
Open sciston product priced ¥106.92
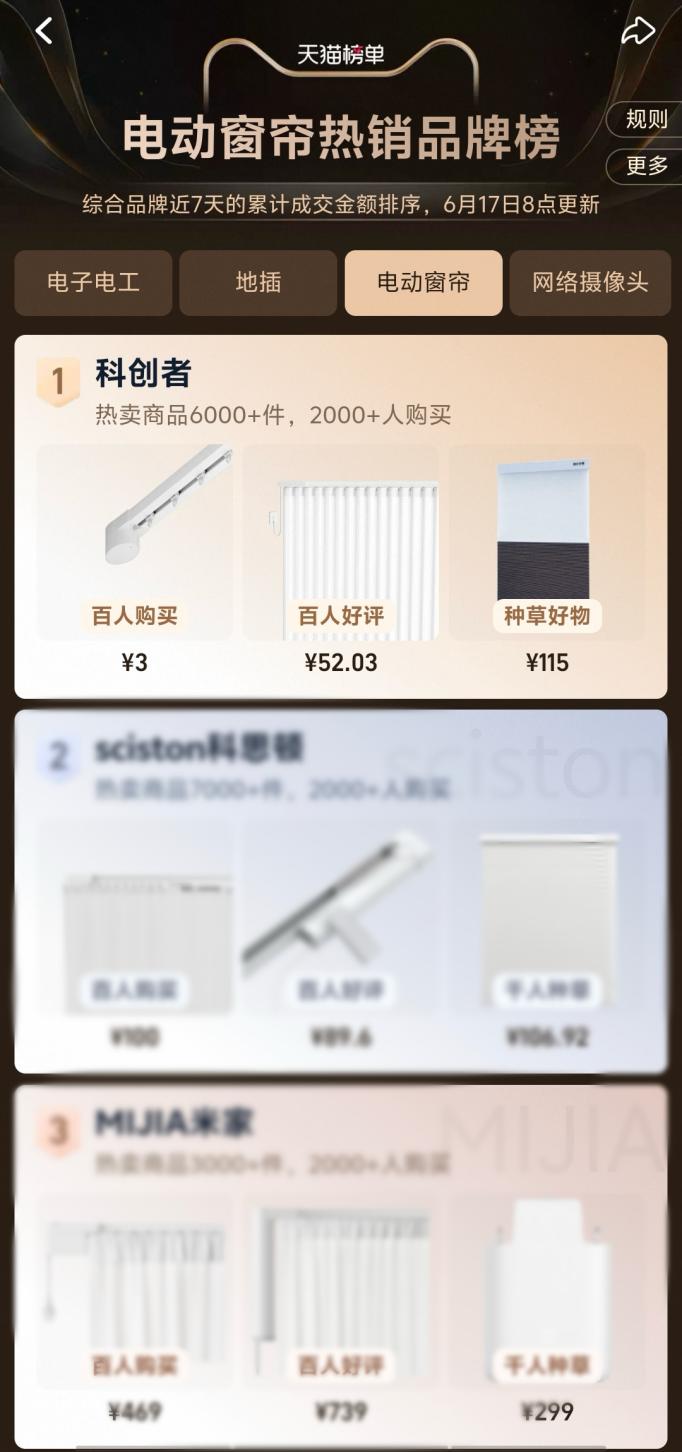(x=547, y=918)
